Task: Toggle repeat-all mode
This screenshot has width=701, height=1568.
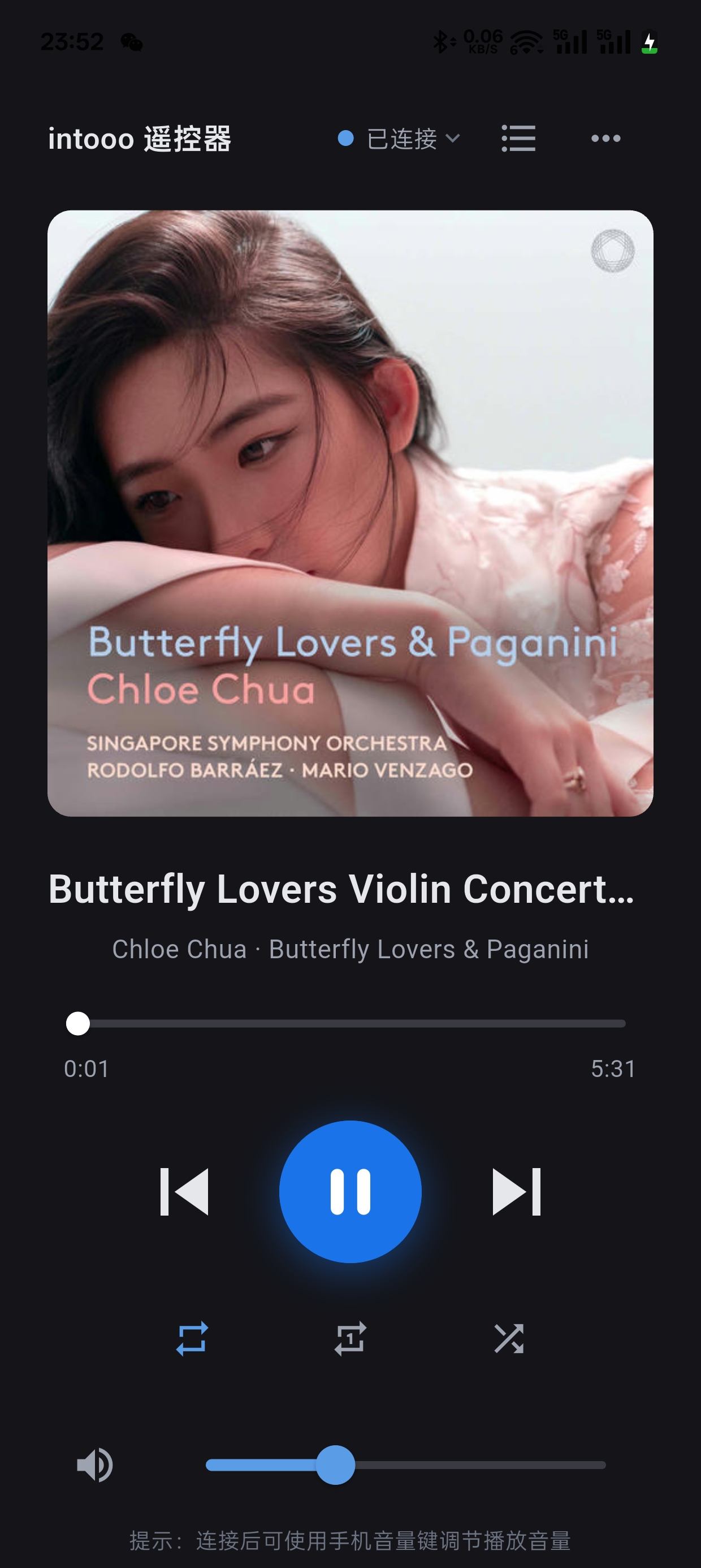Action: [x=192, y=1338]
